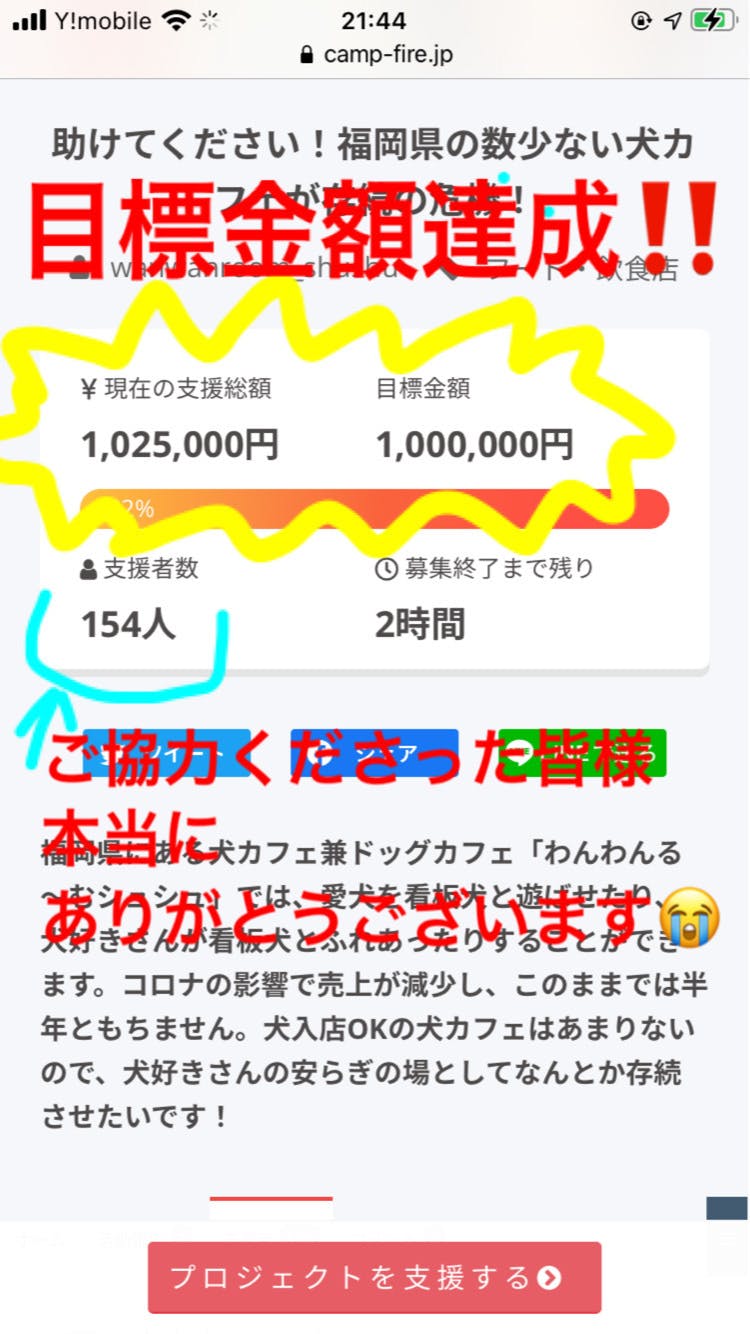Tap the プロジェクトを支援する button
Screen dimensions: 750x1334
tap(374, 1277)
